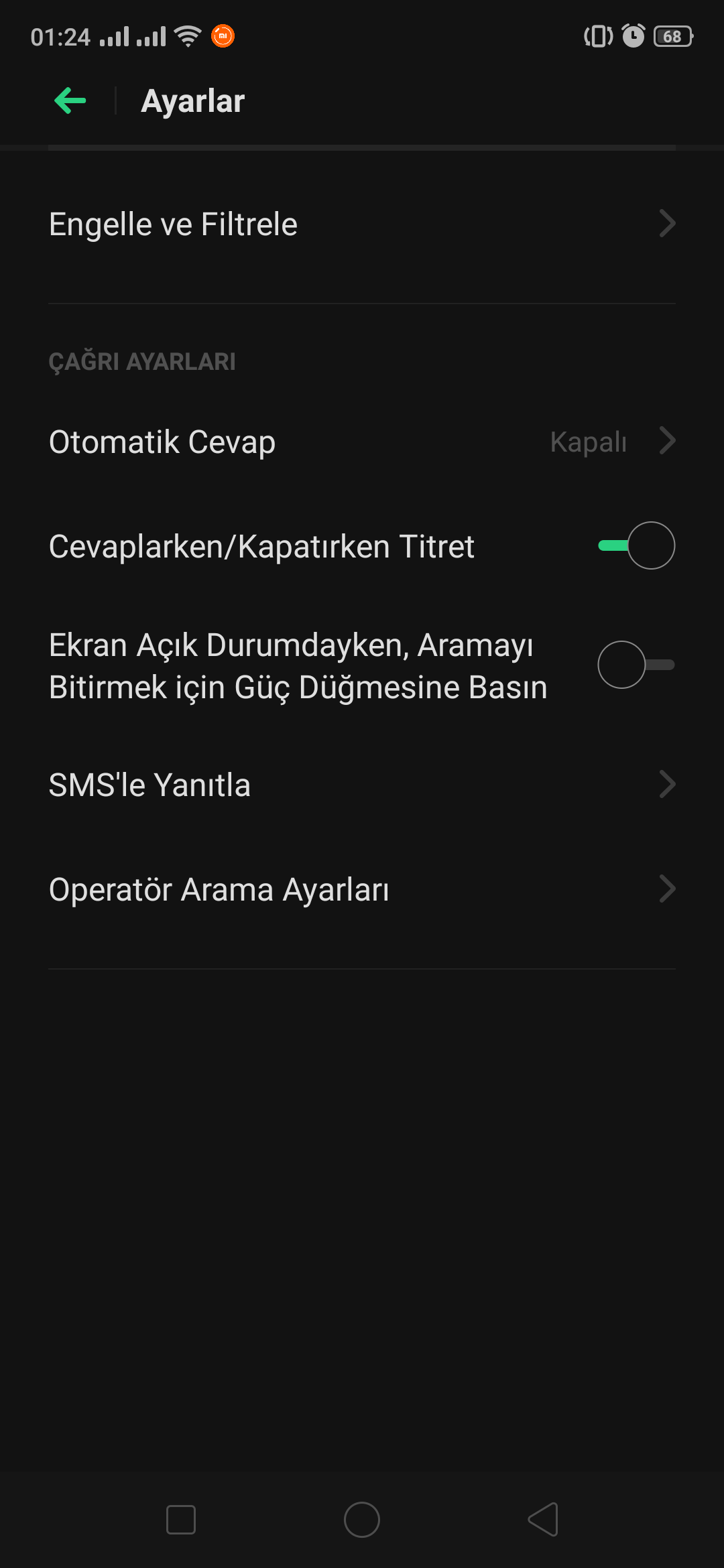Go back using the green arrow

70,101
